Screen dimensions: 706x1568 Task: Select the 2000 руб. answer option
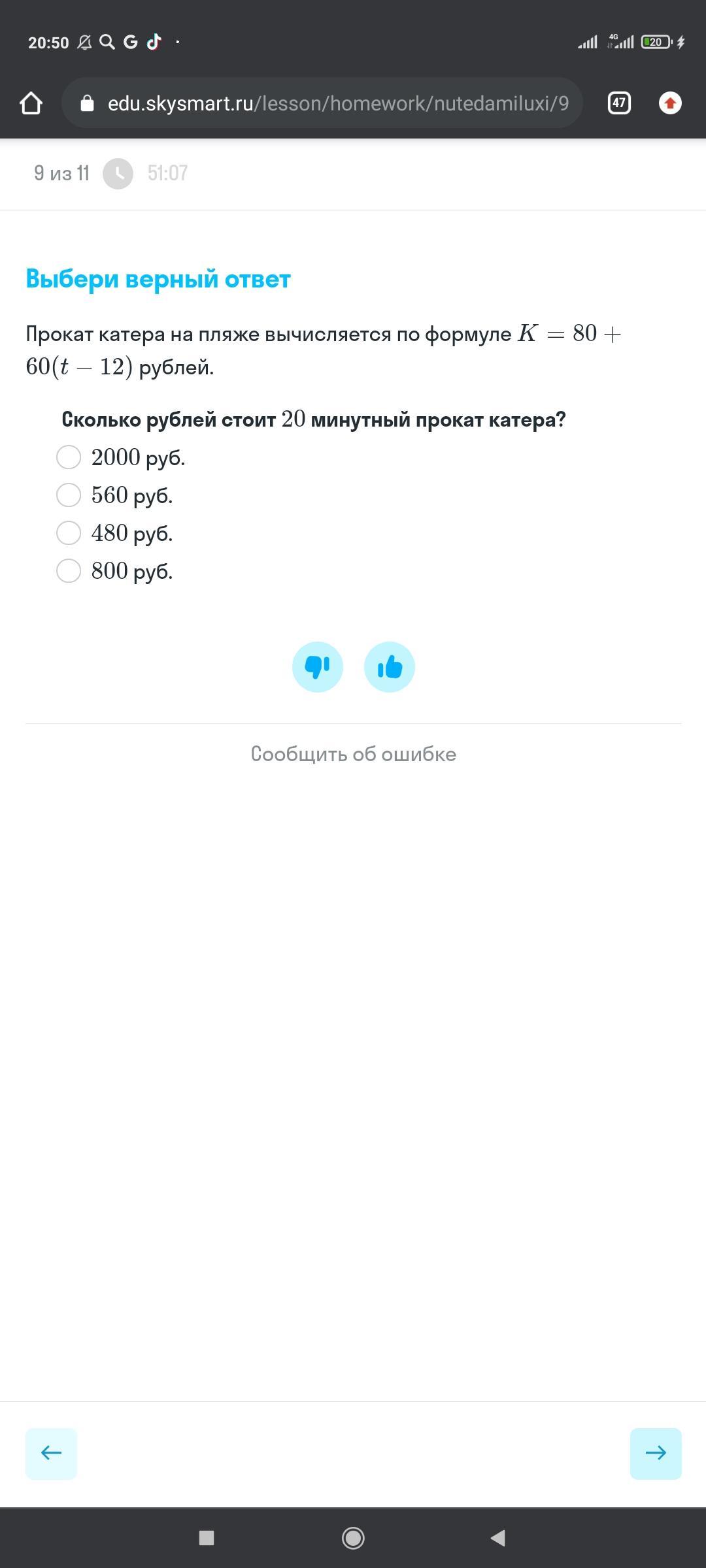click(69, 457)
